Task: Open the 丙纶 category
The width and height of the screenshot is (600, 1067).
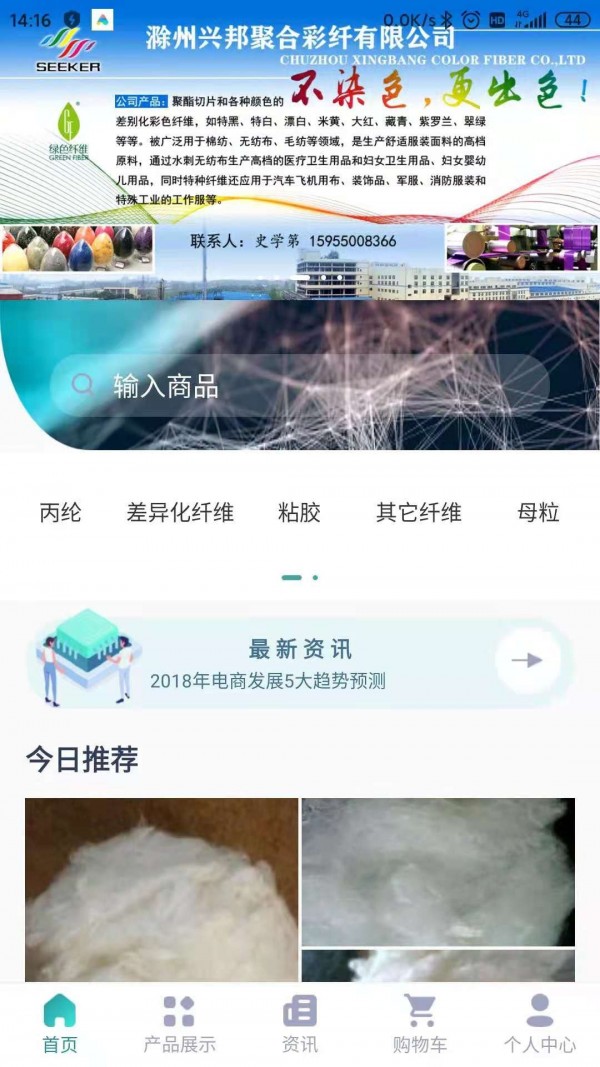Action: 60,513
